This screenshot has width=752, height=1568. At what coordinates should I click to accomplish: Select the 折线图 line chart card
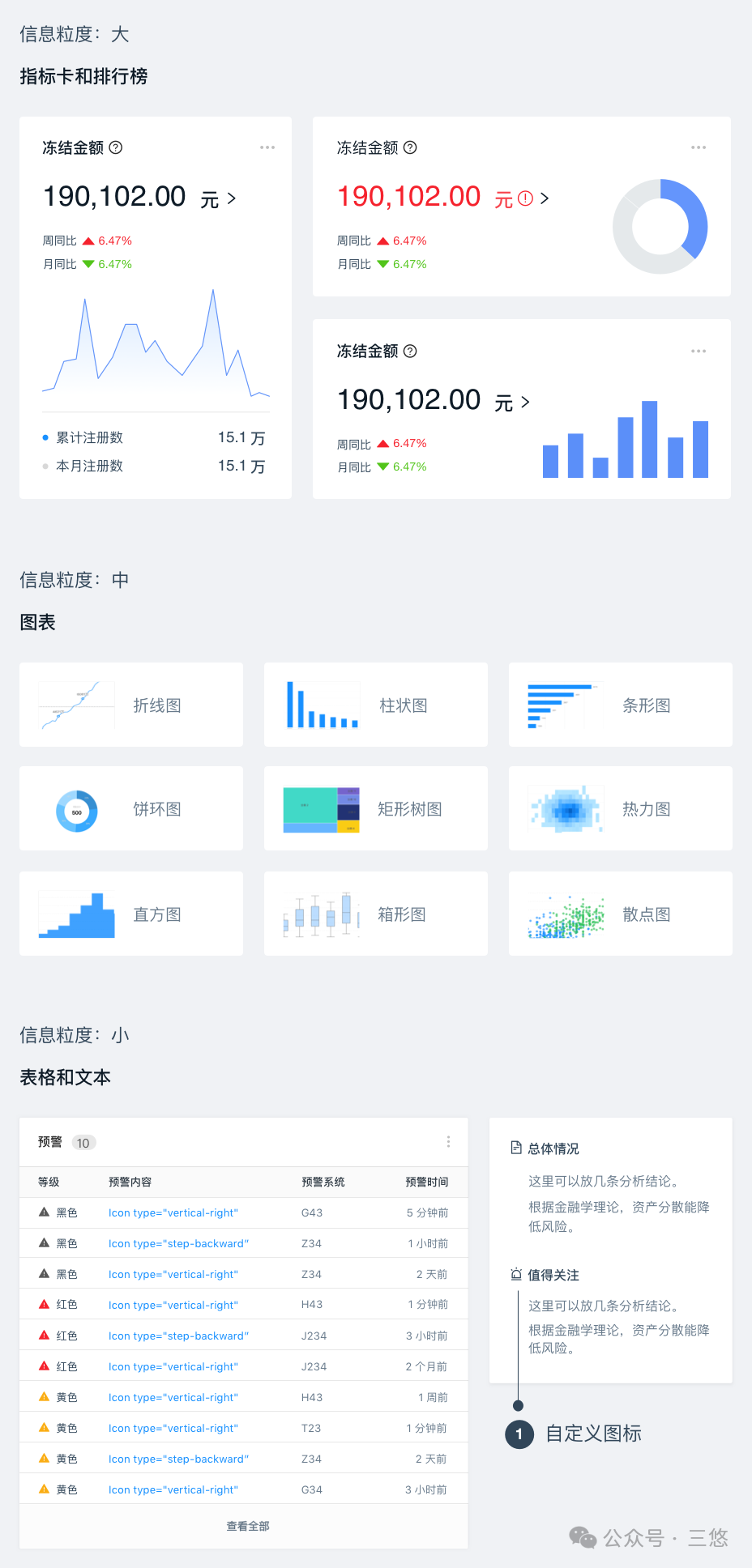131,705
